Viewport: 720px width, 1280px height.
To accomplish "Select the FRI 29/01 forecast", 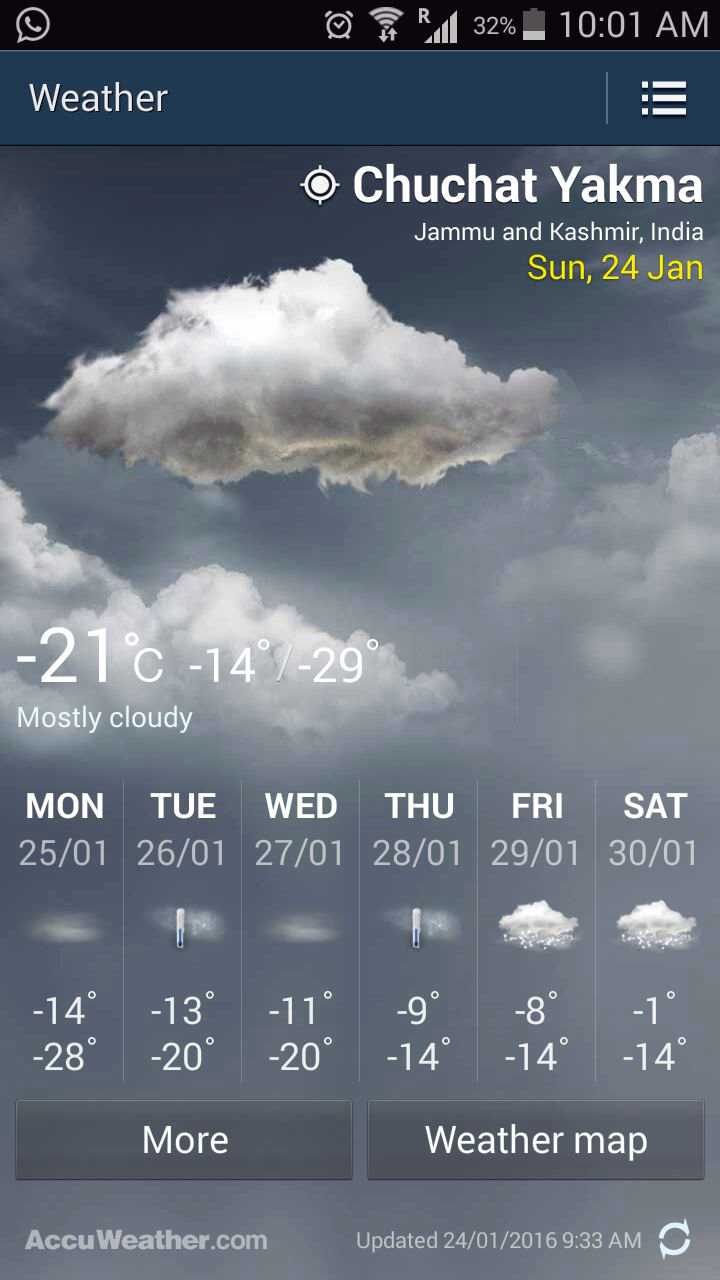I will (x=536, y=931).
